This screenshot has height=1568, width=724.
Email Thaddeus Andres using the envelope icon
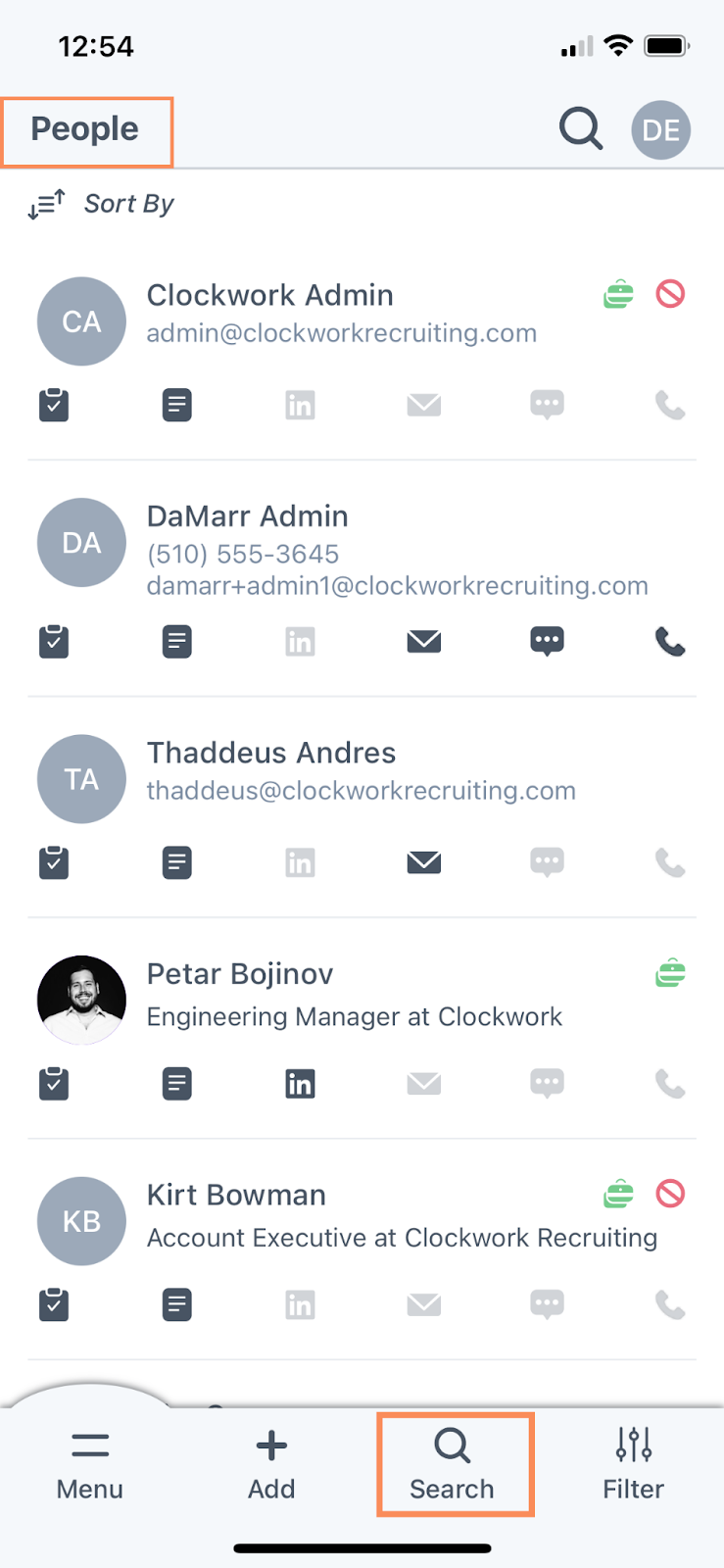[x=423, y=862]
